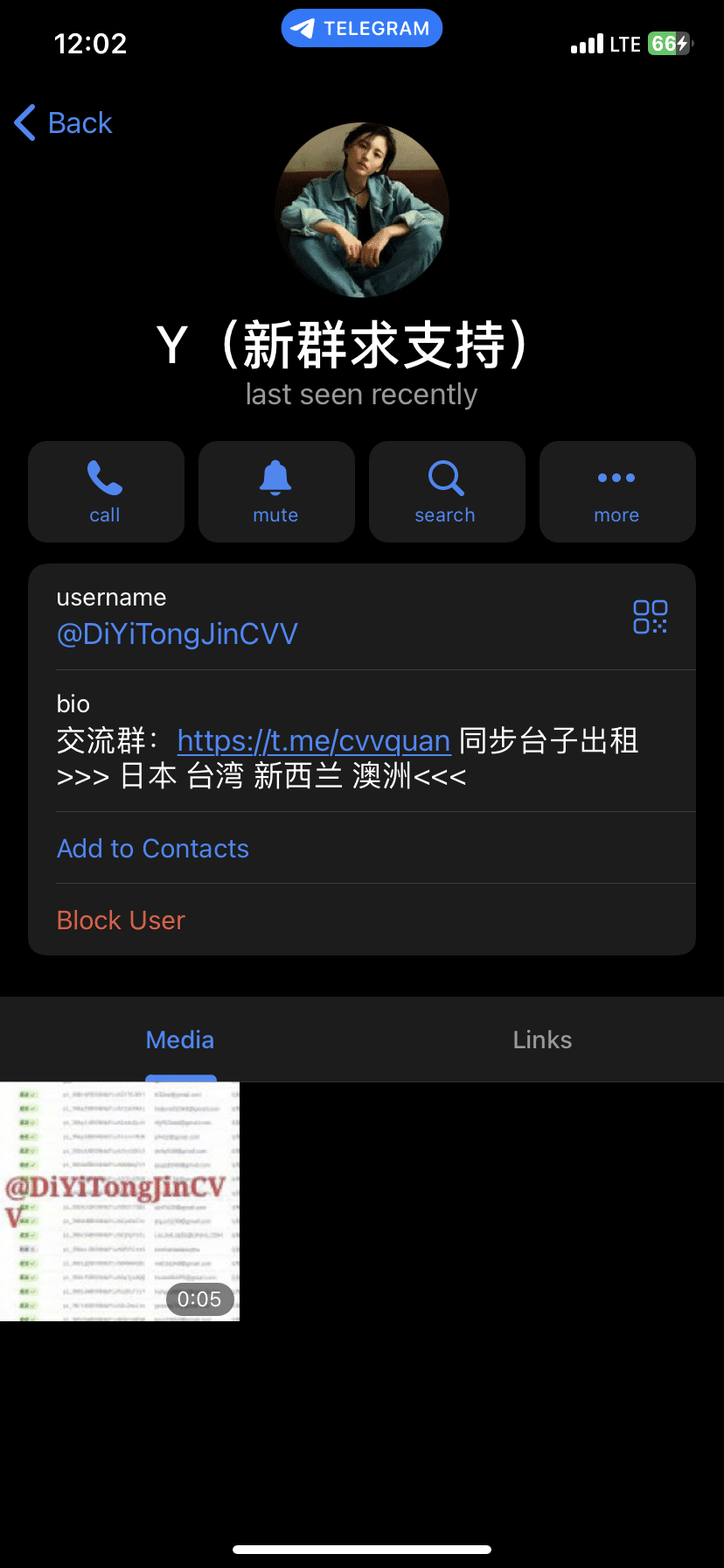Call this user

tap(106, 492)
